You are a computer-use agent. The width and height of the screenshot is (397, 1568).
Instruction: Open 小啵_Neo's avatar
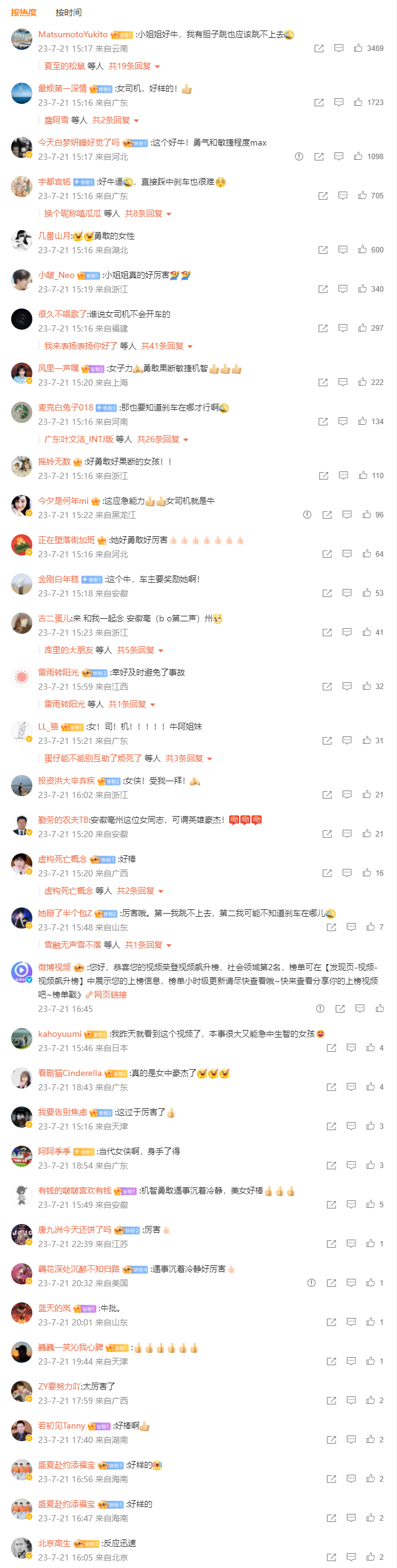[22, 280]
